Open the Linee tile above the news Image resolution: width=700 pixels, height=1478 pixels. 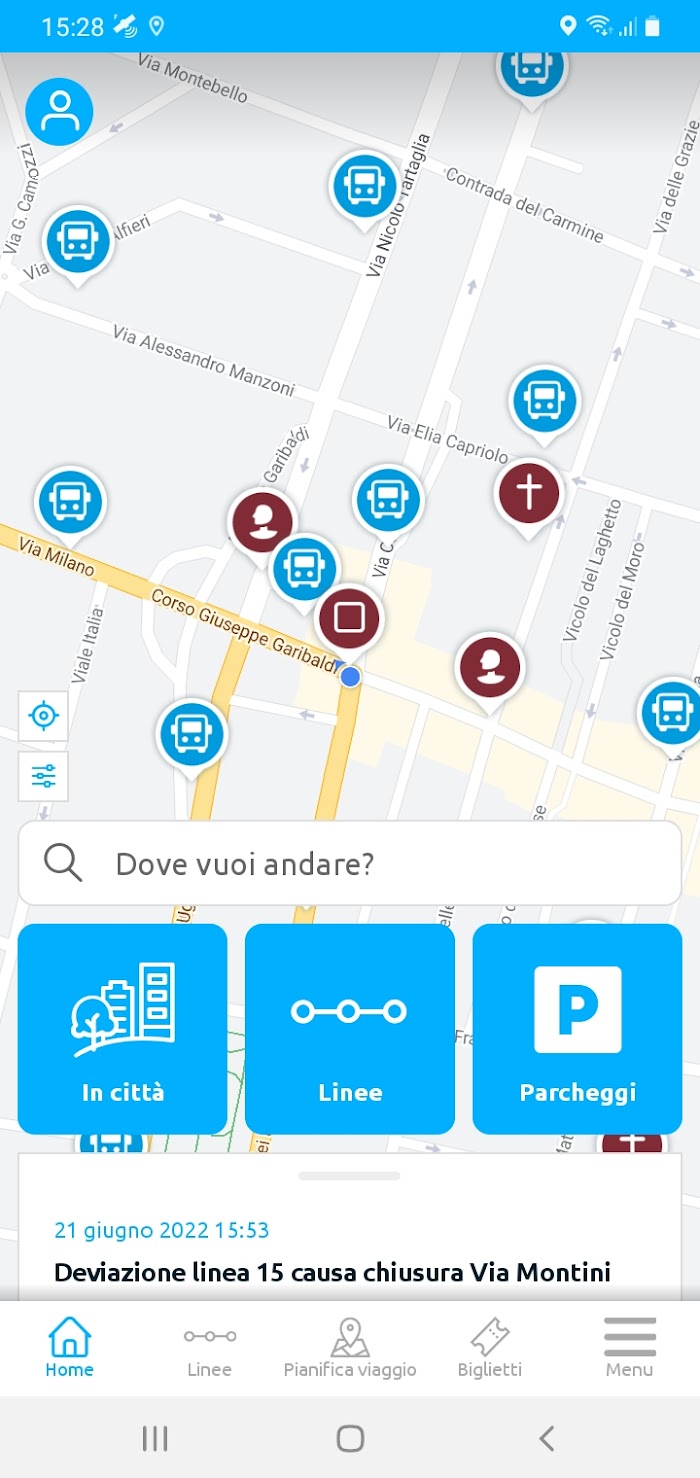pyautogui.click(x=350, y=1029)
